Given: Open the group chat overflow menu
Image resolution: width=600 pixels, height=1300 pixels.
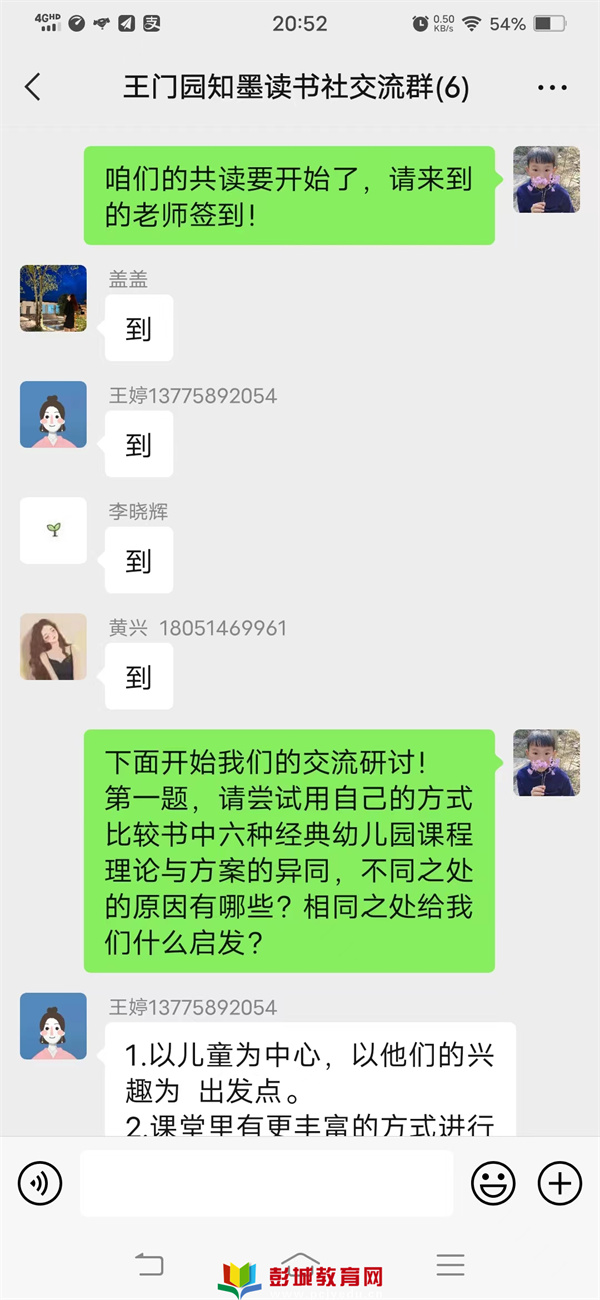Looking at the screenshot, I should [552, 88].
